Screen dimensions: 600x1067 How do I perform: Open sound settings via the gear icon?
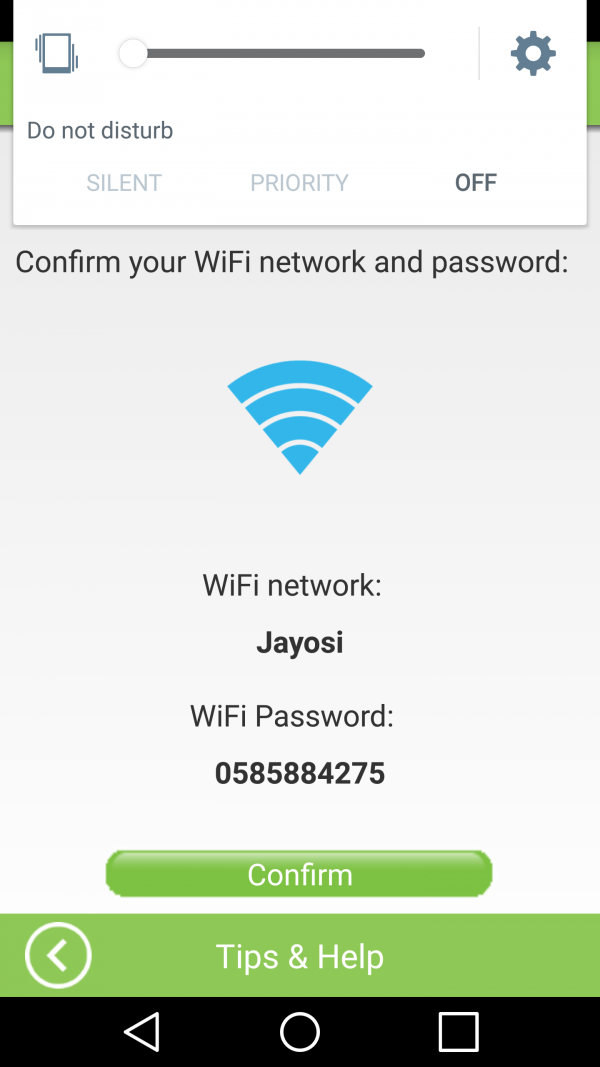tap(533, 53)
